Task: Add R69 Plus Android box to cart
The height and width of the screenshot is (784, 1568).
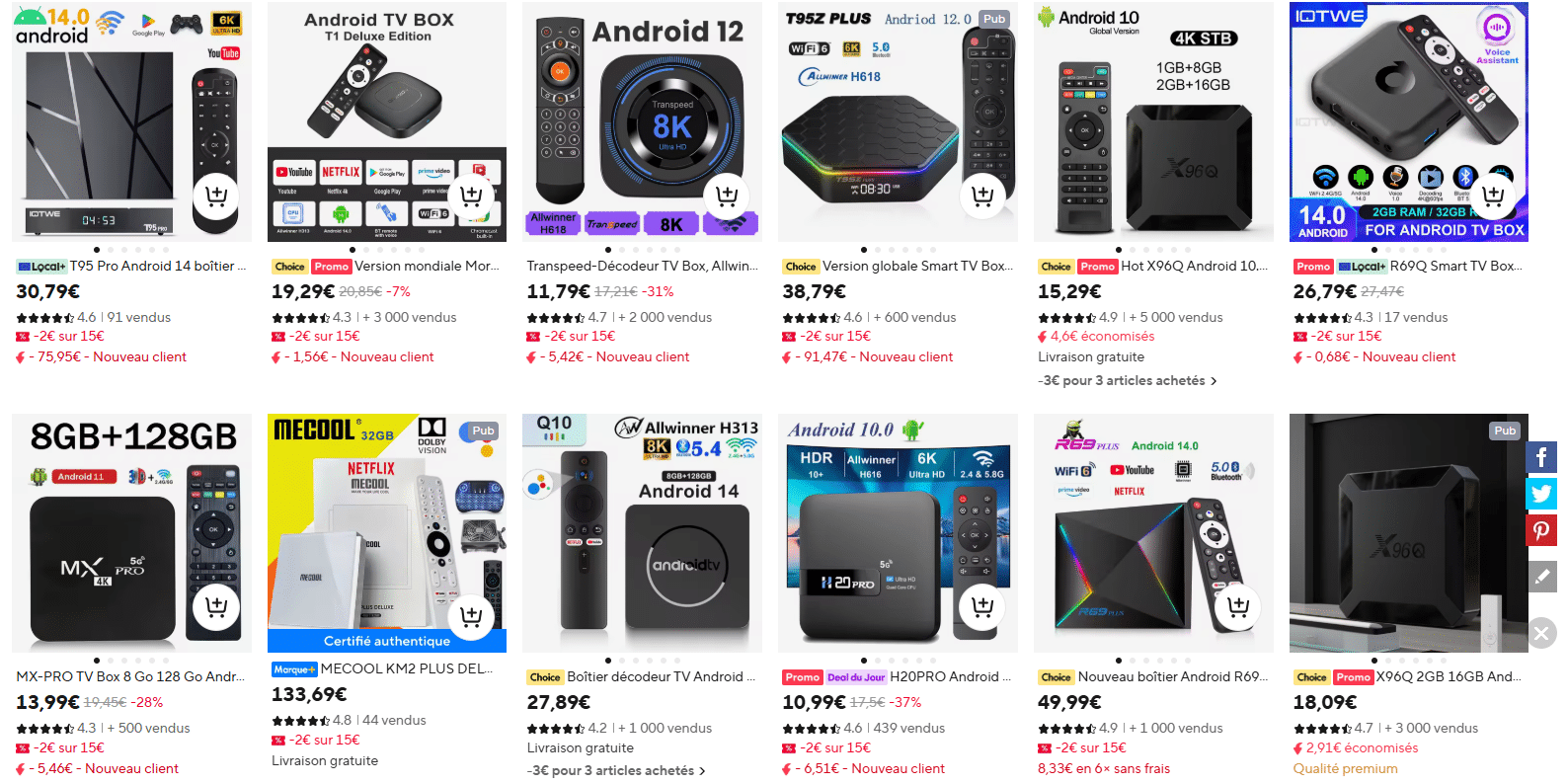Action: pos(1237,606)
